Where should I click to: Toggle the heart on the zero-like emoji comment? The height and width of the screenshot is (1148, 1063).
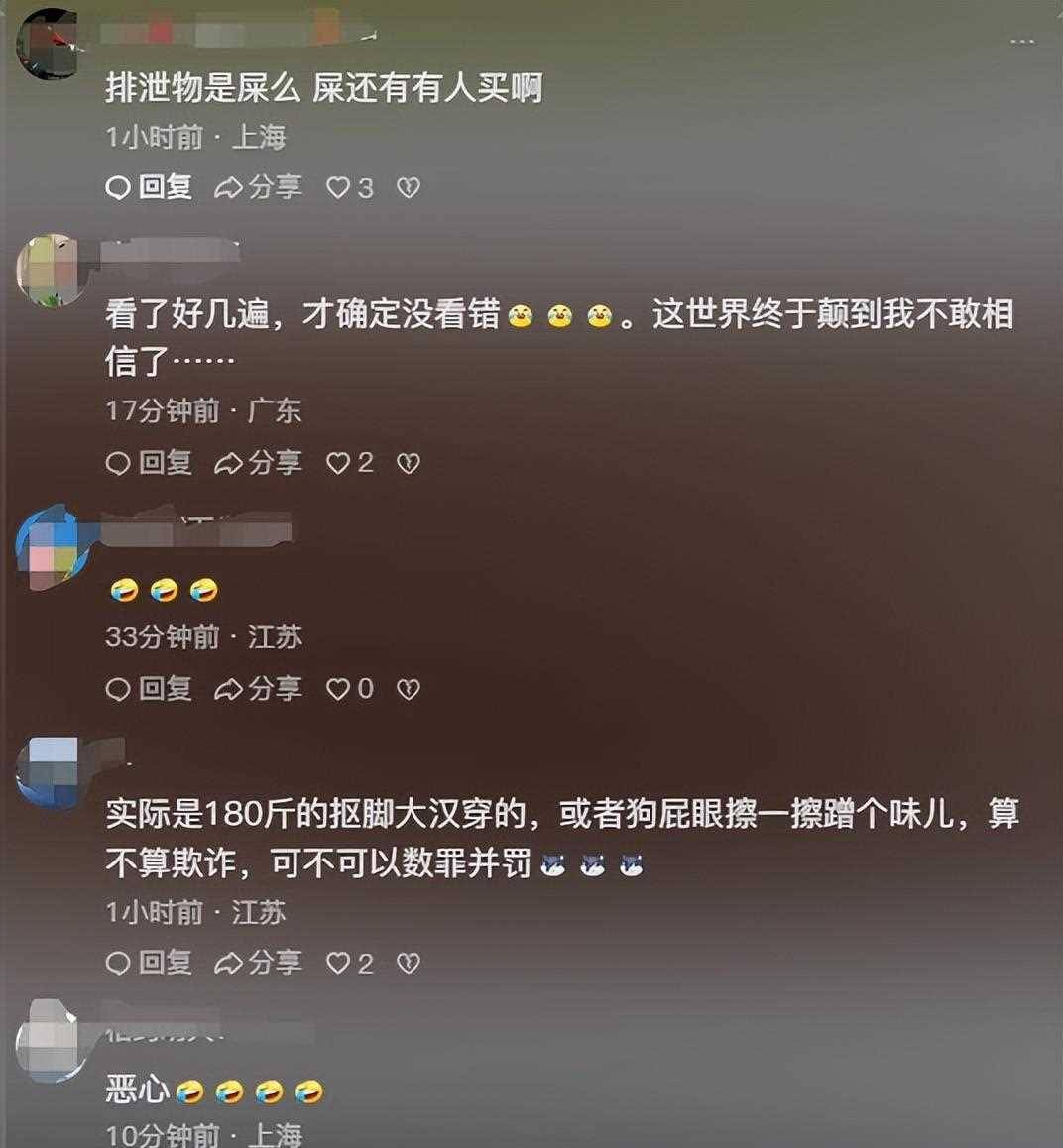[x=340, y=688]
